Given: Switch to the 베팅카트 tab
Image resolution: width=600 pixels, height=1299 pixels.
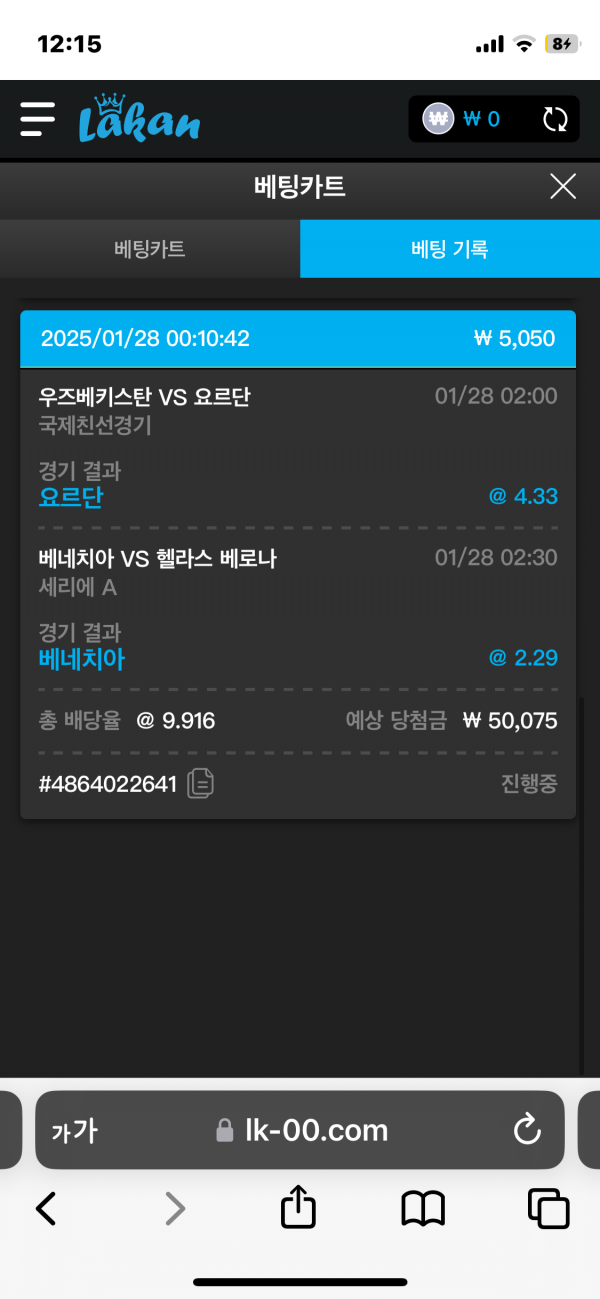Looking at the screenshot, I should (150, 249).
